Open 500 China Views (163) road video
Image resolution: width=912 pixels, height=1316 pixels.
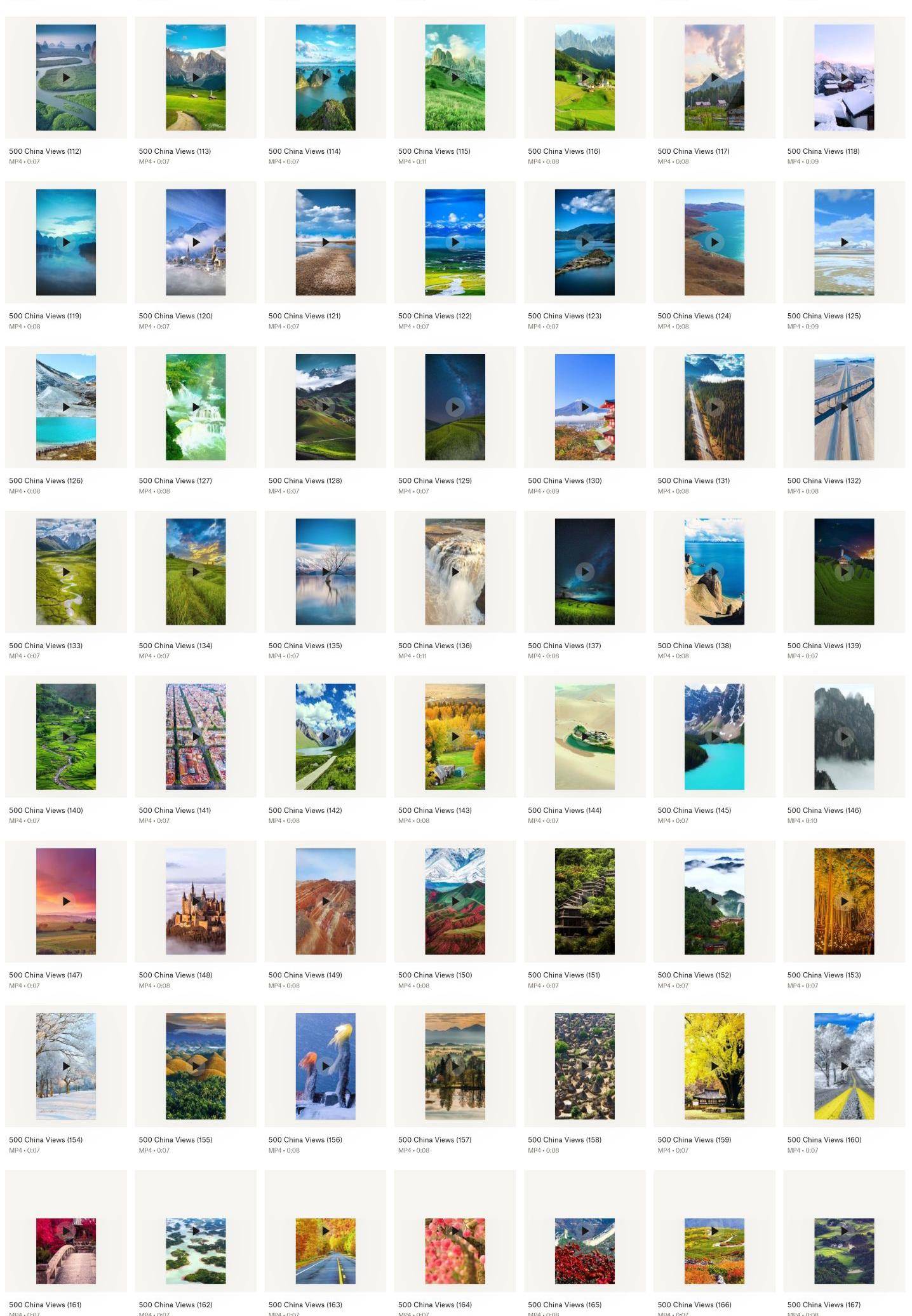325,1231
